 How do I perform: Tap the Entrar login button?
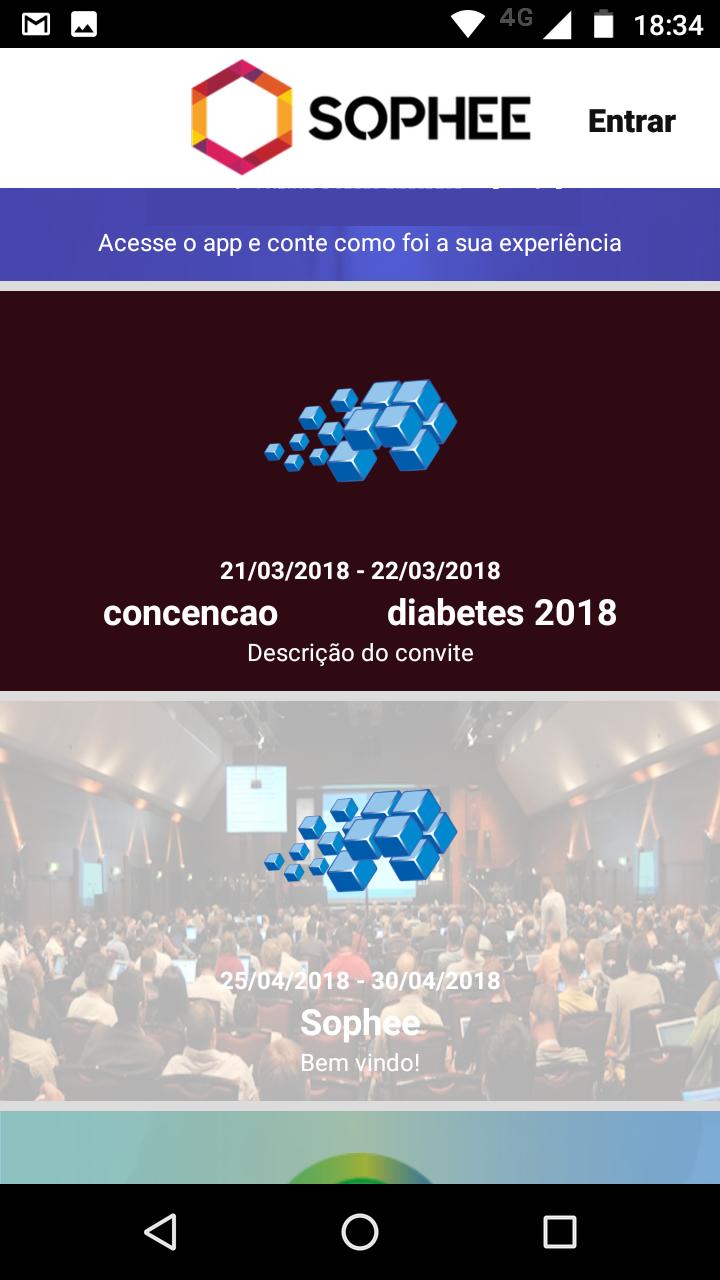[631, 121]
